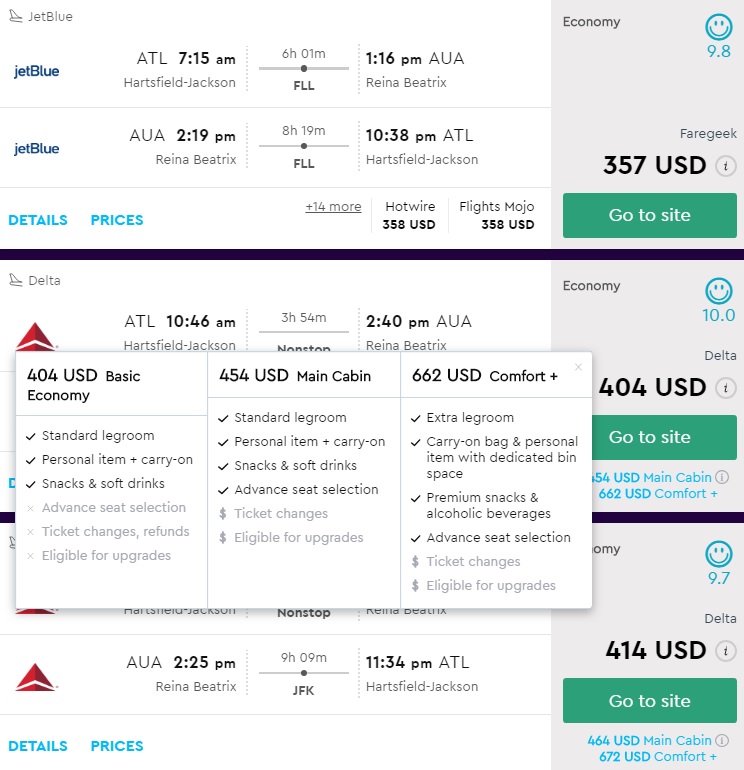Open DETAILS for the 414 USD Delta itinerary

tap(38, 746)
